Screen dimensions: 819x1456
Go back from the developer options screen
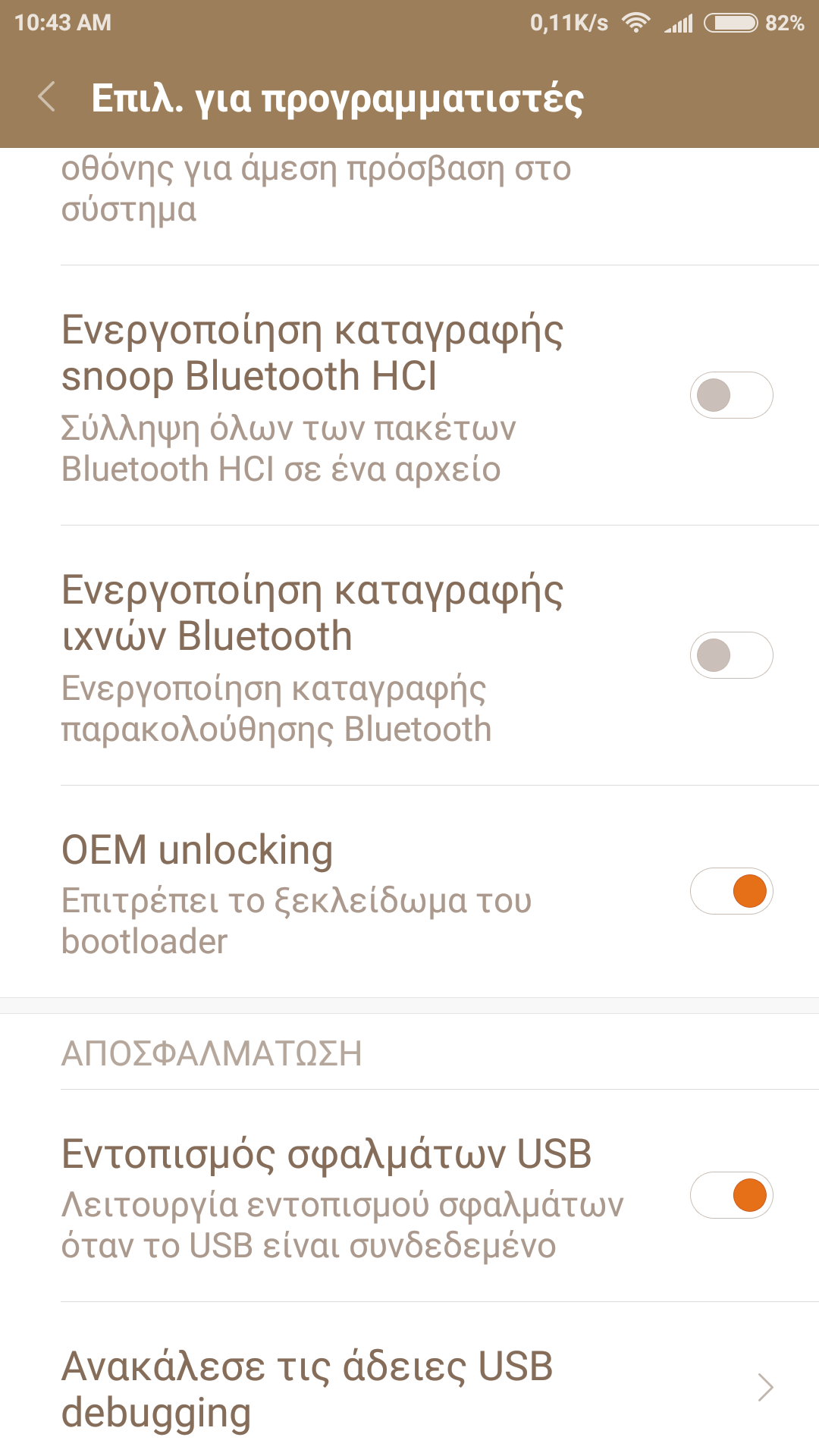coord(47,98)
